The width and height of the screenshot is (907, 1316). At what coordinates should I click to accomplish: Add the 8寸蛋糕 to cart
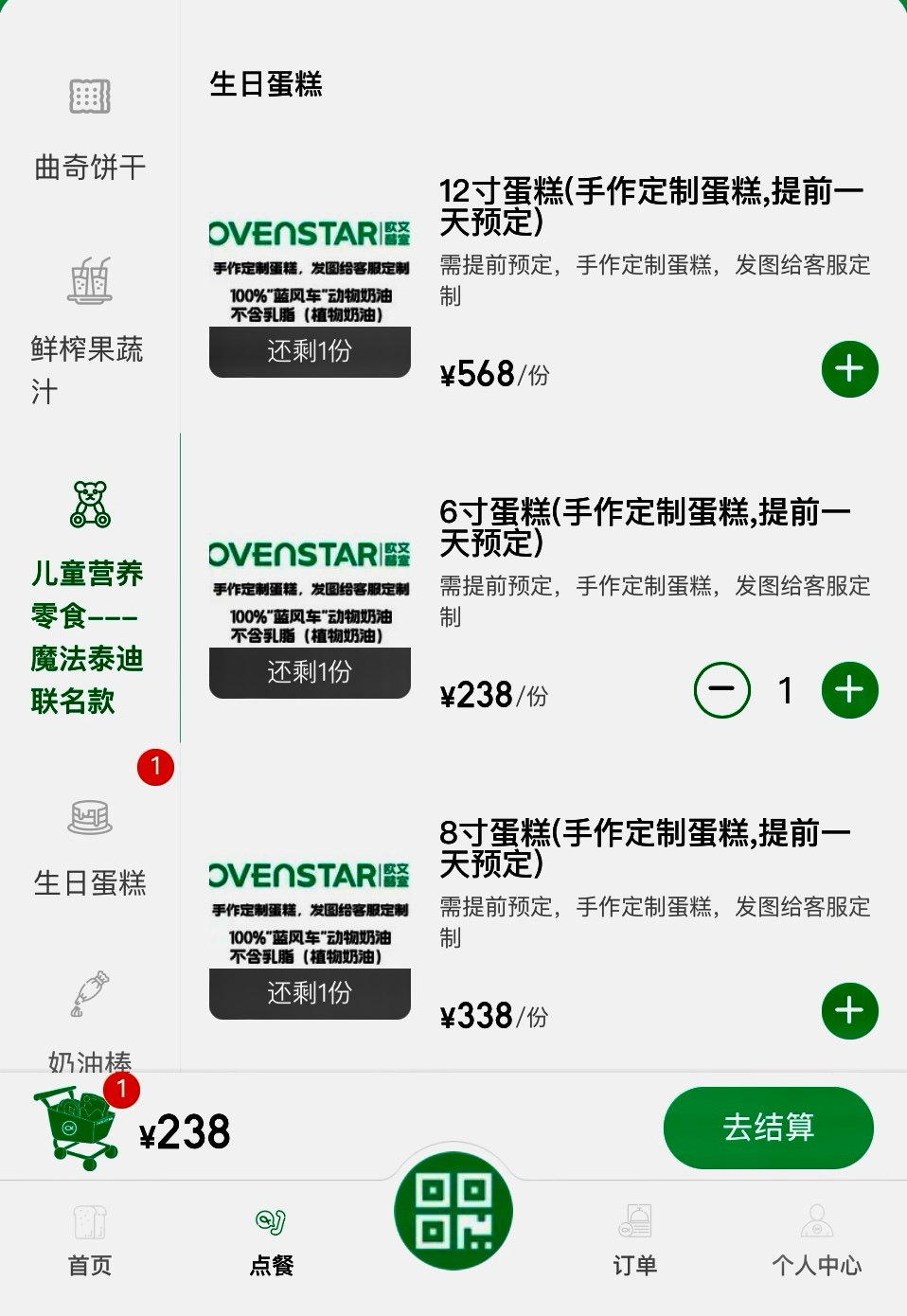point(849,1011)
